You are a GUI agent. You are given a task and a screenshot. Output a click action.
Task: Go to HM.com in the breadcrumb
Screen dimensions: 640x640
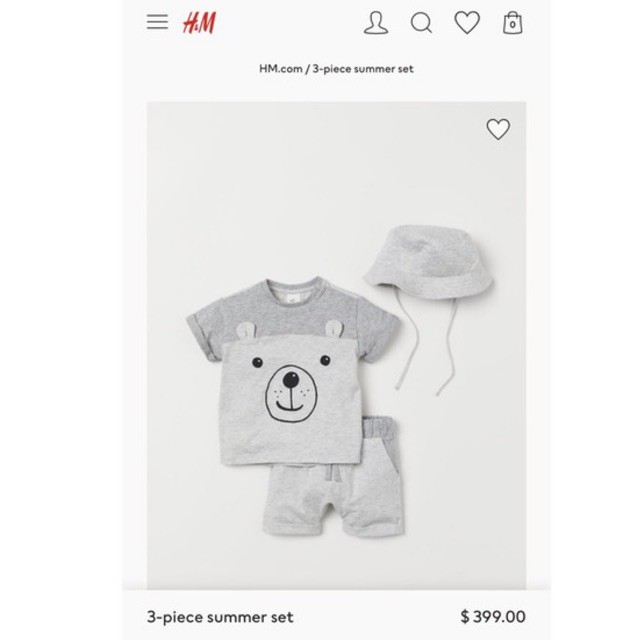[x=281, y=69]
